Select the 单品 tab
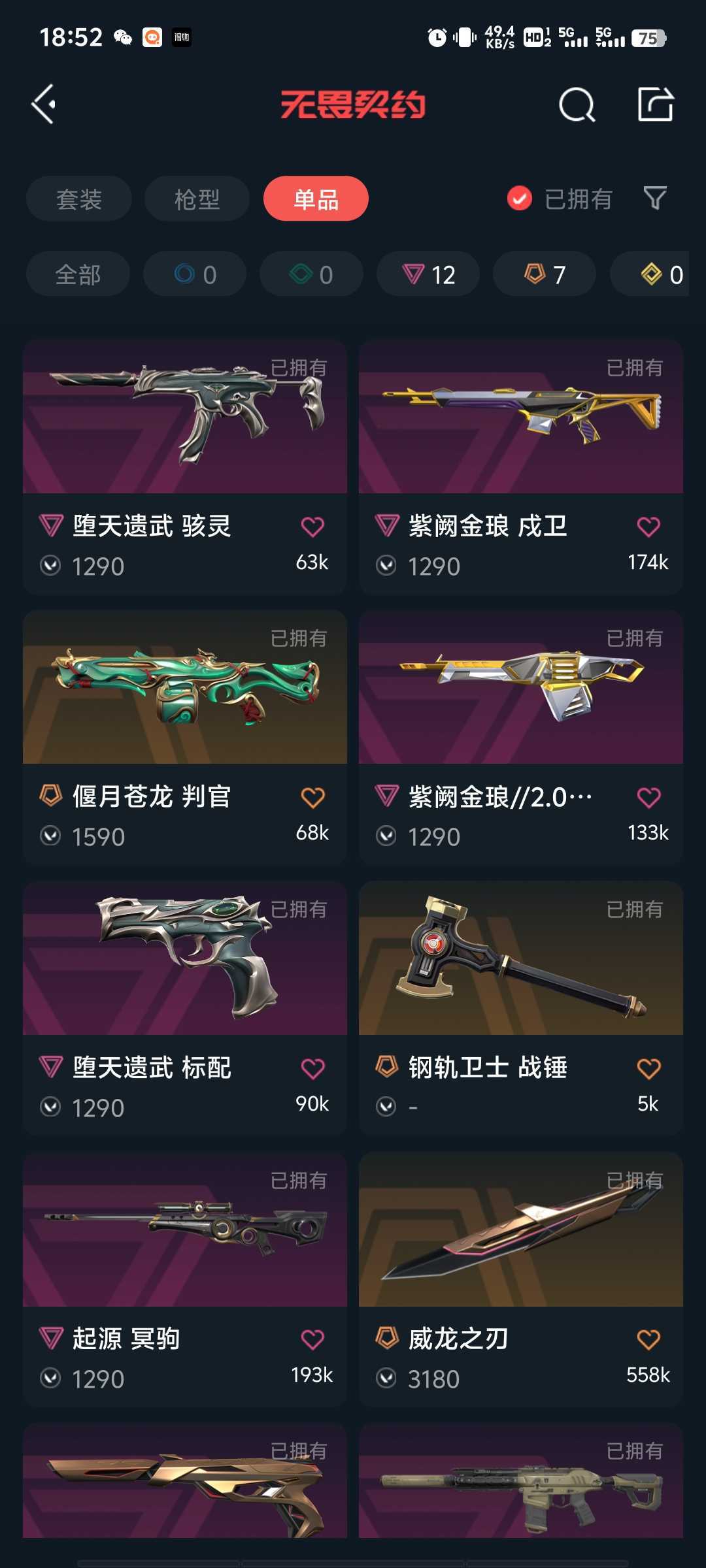706x1568 pixels. click(316, 199)
